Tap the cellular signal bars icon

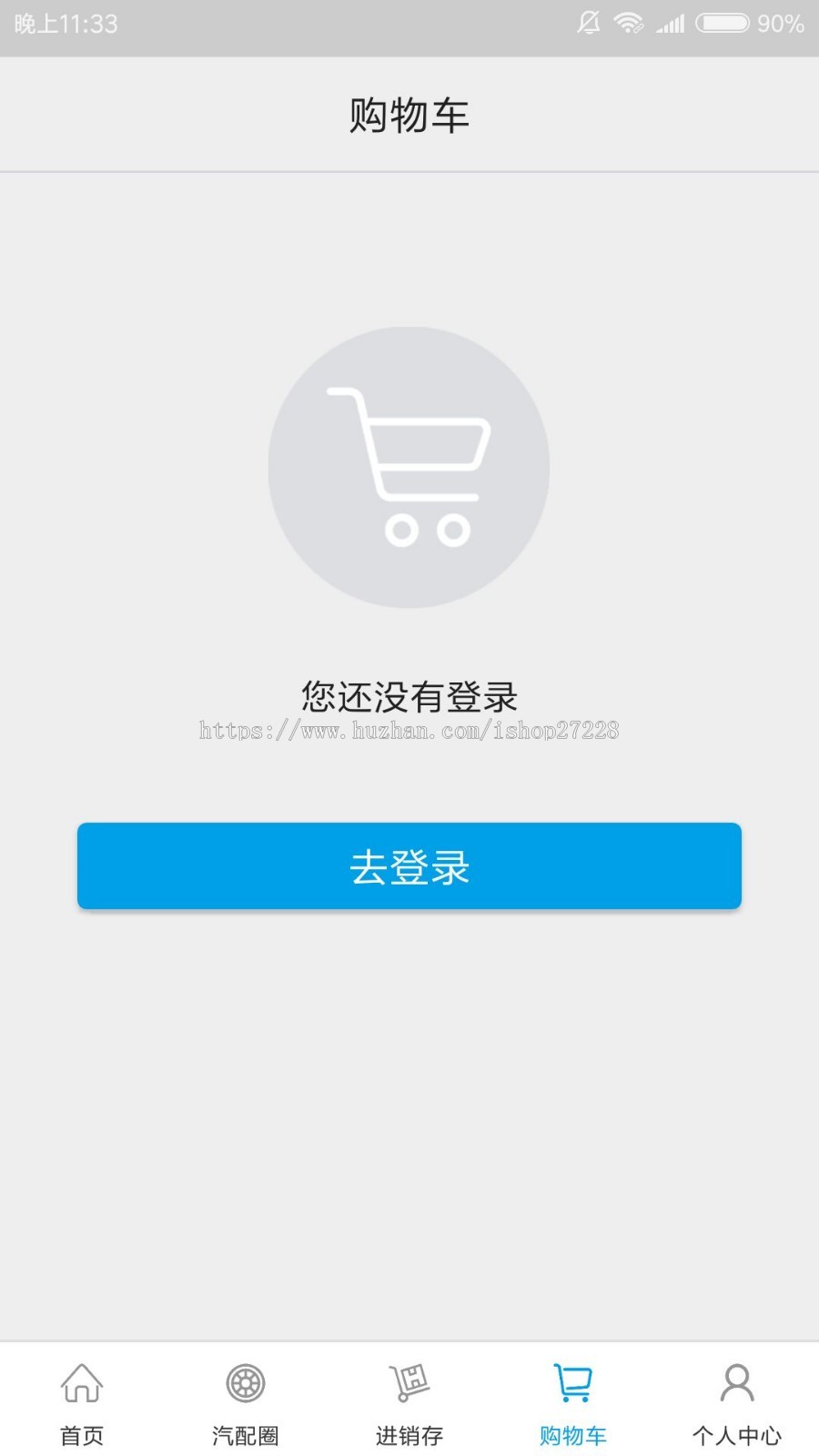672,24
